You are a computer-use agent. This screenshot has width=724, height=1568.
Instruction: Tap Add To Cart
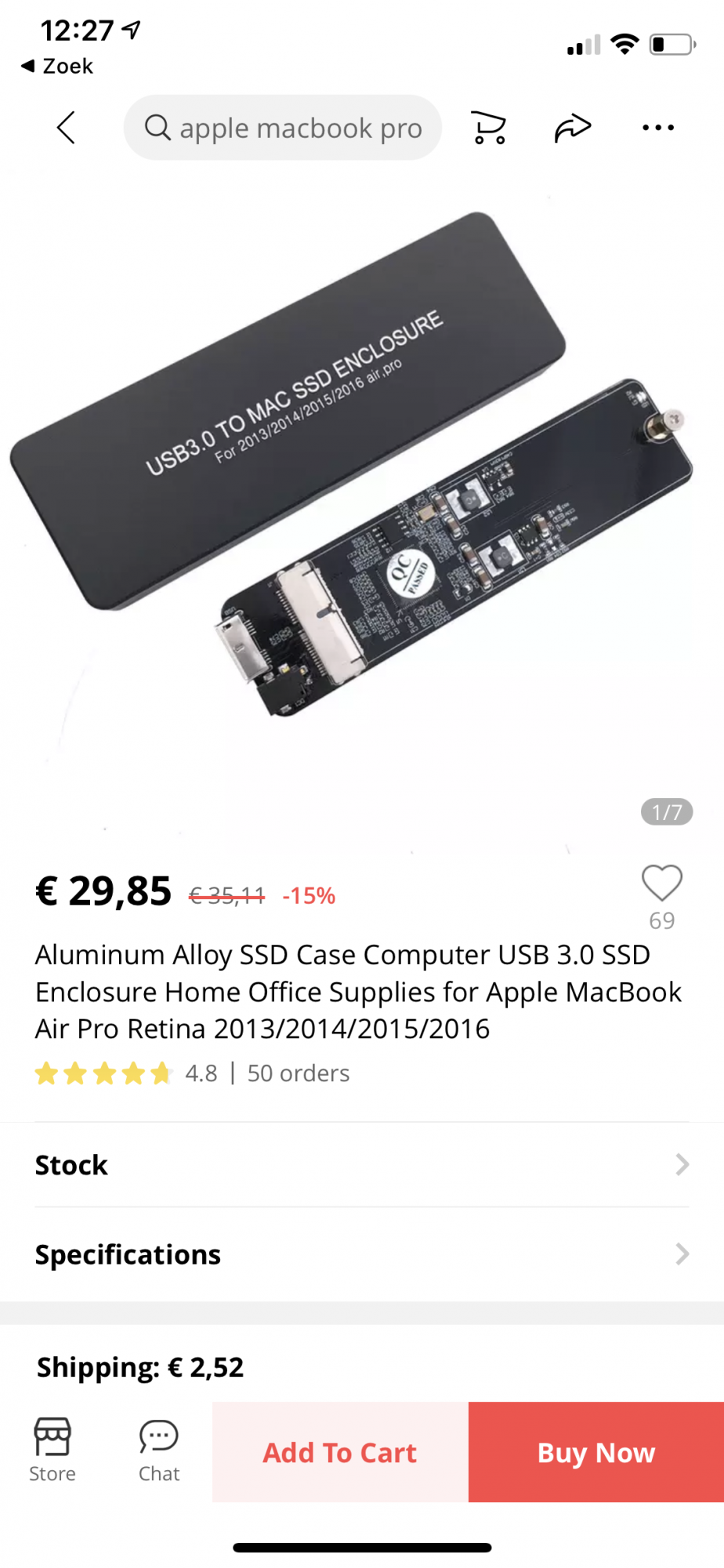click(x=340, y=1452)
